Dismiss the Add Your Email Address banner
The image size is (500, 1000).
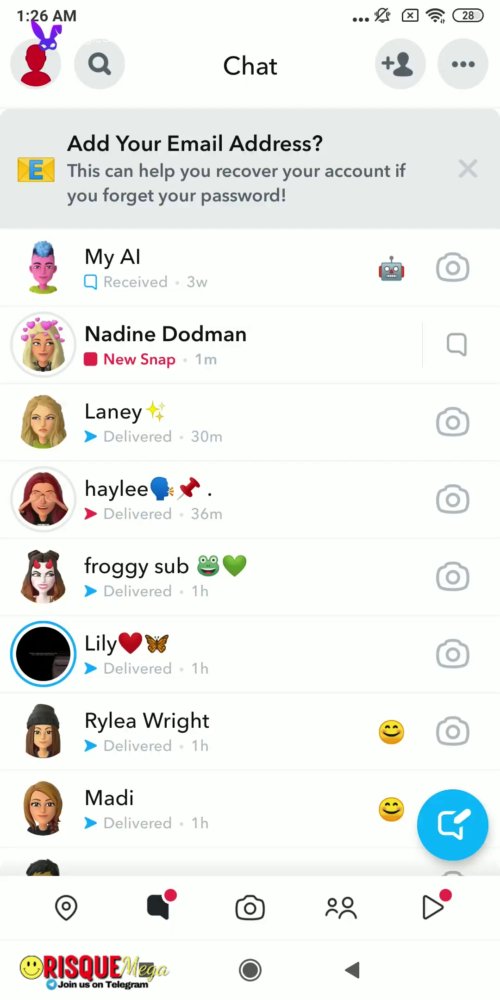(467, 169)
